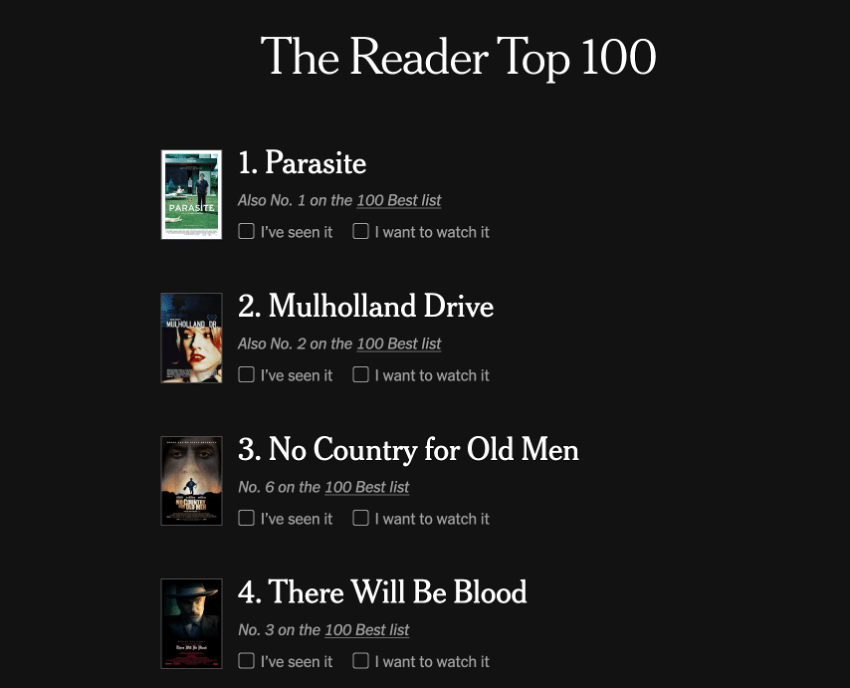Check want-to-watch for There Will Be Blood
The width and height of the screenshot is (850, 688).
tap(361, 661)
